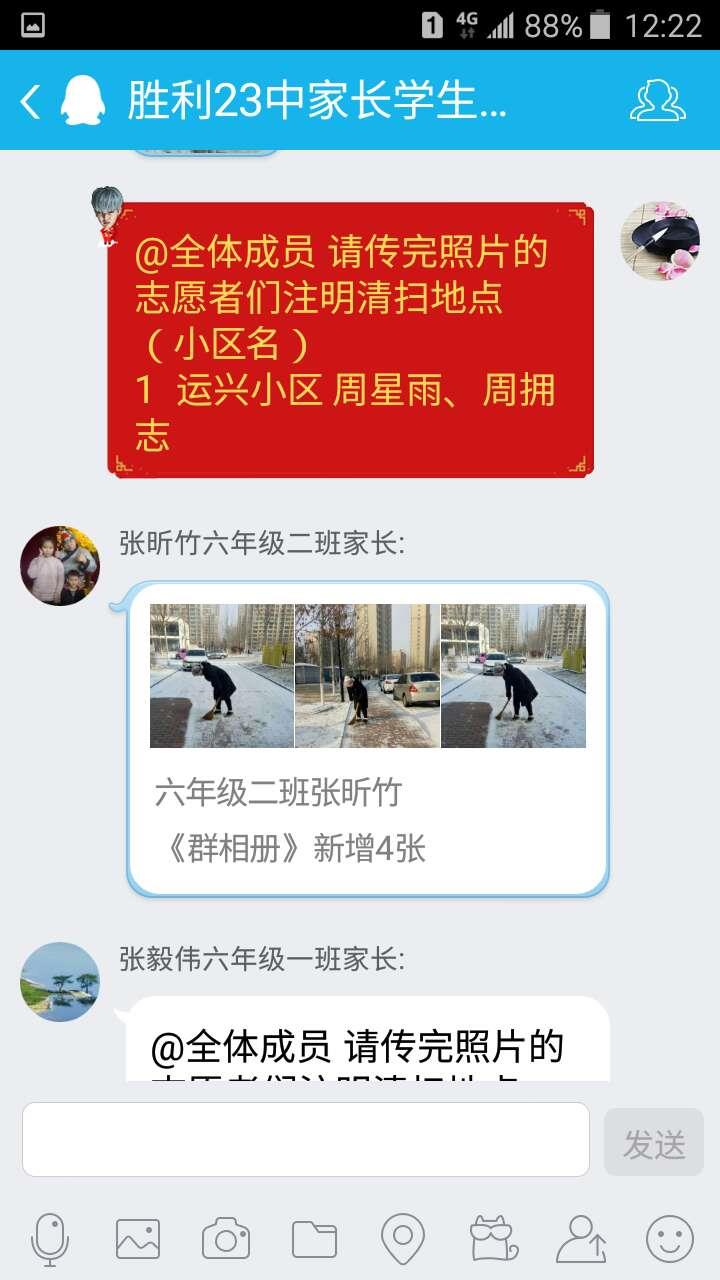Open the cat-with-sunglasses sticker icon
This screenshot has width=720, height=1280.
click(x=493, y=1240)
